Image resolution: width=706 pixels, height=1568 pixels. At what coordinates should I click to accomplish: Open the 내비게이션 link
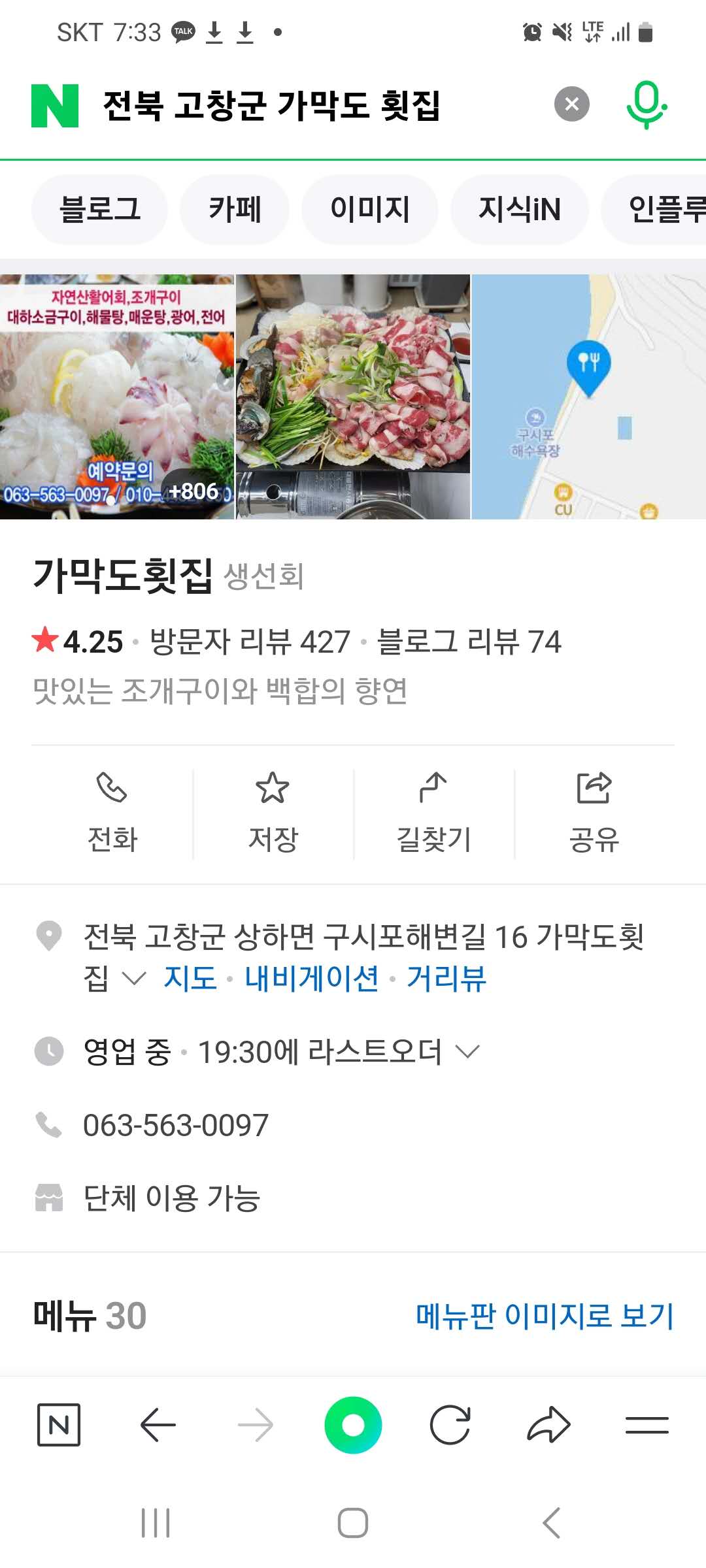pyautogui.click(x=312, y=979)
